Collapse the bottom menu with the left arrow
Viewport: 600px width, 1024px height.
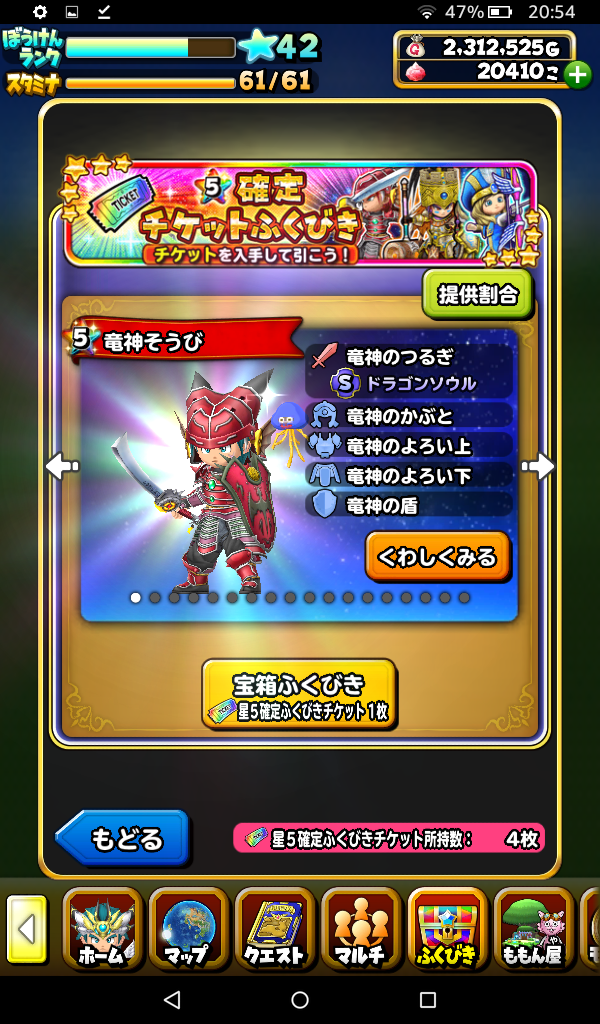point(27,929)
